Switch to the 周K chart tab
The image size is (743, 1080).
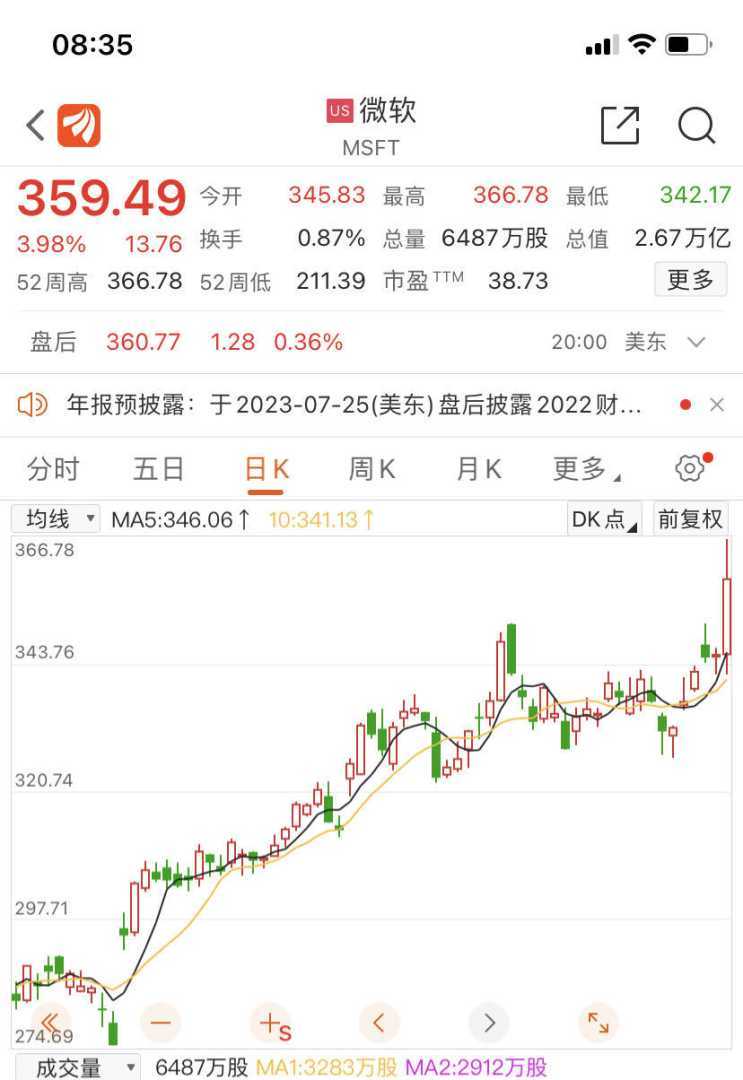[x=372, y=469]
